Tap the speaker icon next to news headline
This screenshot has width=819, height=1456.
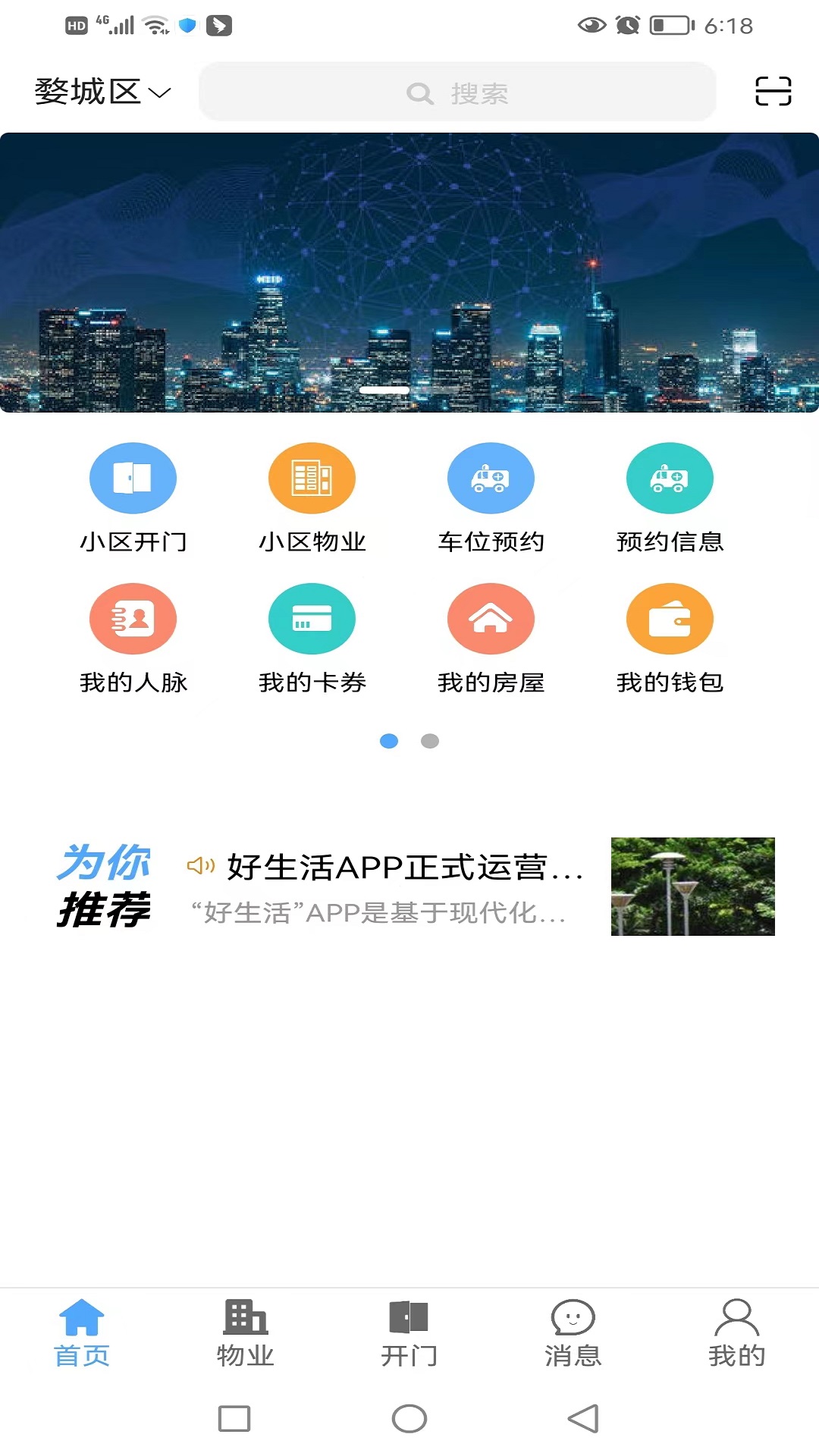coord(200,867)
